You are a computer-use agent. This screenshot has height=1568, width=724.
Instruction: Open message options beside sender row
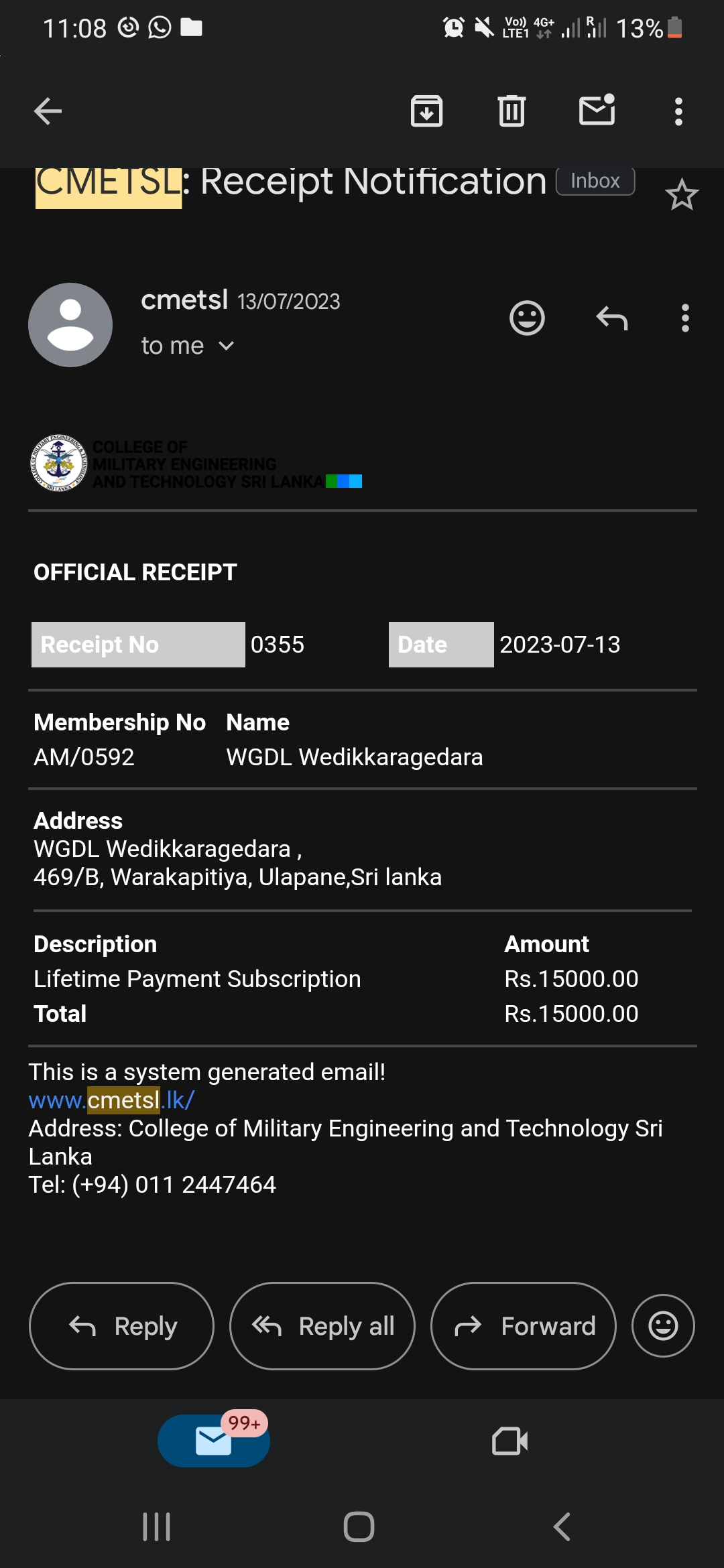pos(685,318)
